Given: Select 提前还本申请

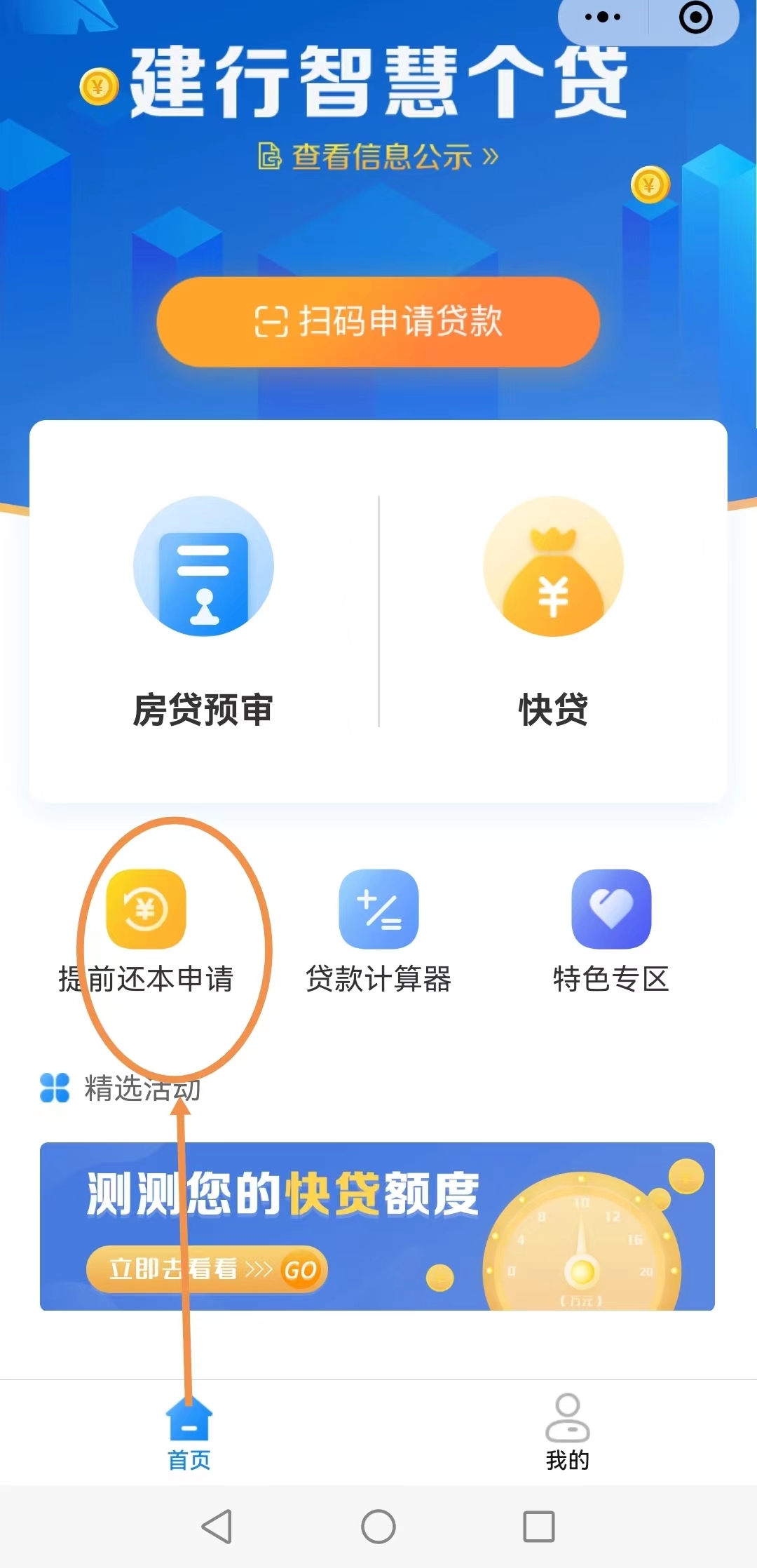Looking at the screenshot, I should [146, 931].
